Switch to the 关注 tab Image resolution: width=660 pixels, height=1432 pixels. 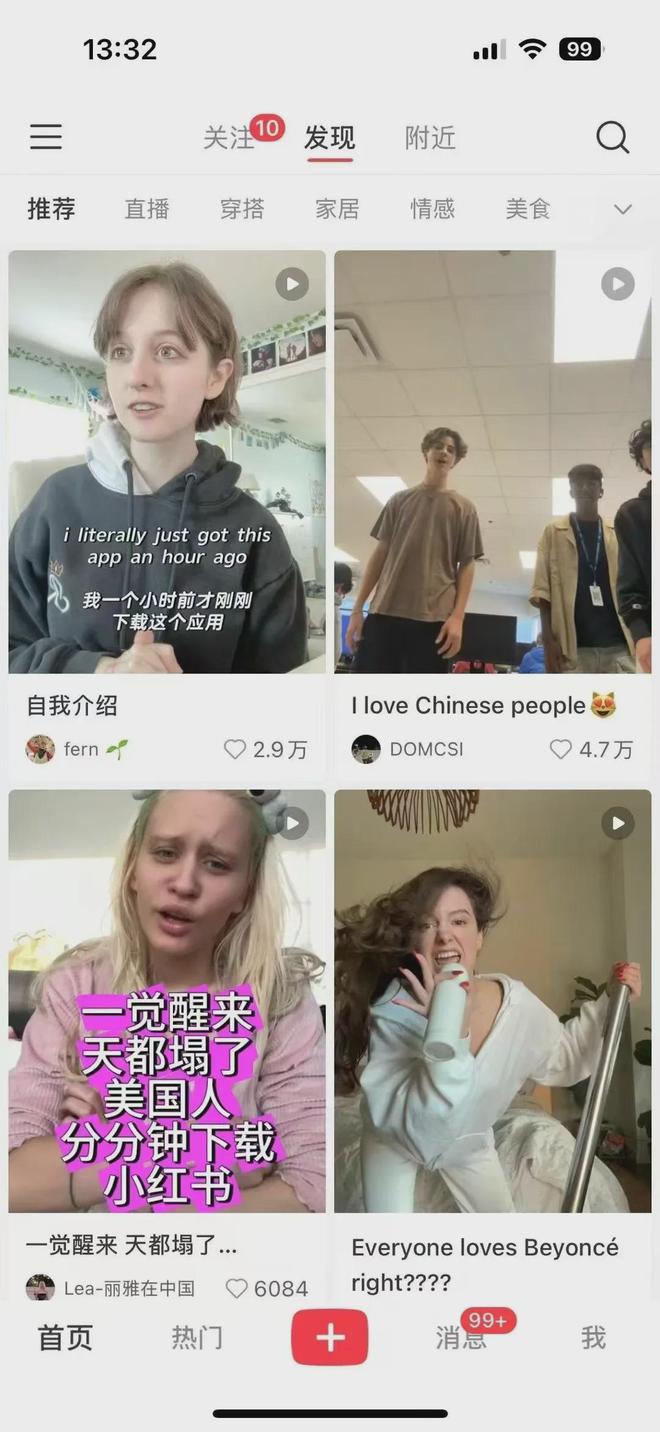pyautogui.click(x=229, y=138)
